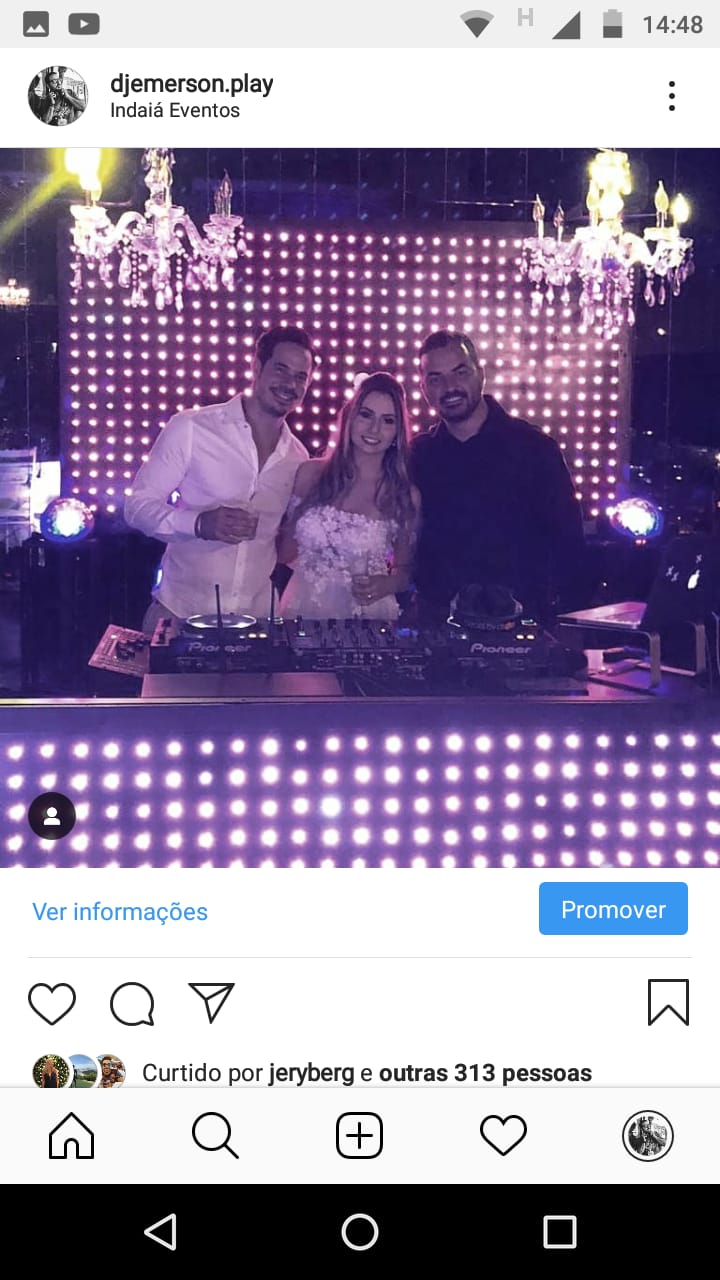
Task: Like this post with the heart
Action: click(52, 1004)
